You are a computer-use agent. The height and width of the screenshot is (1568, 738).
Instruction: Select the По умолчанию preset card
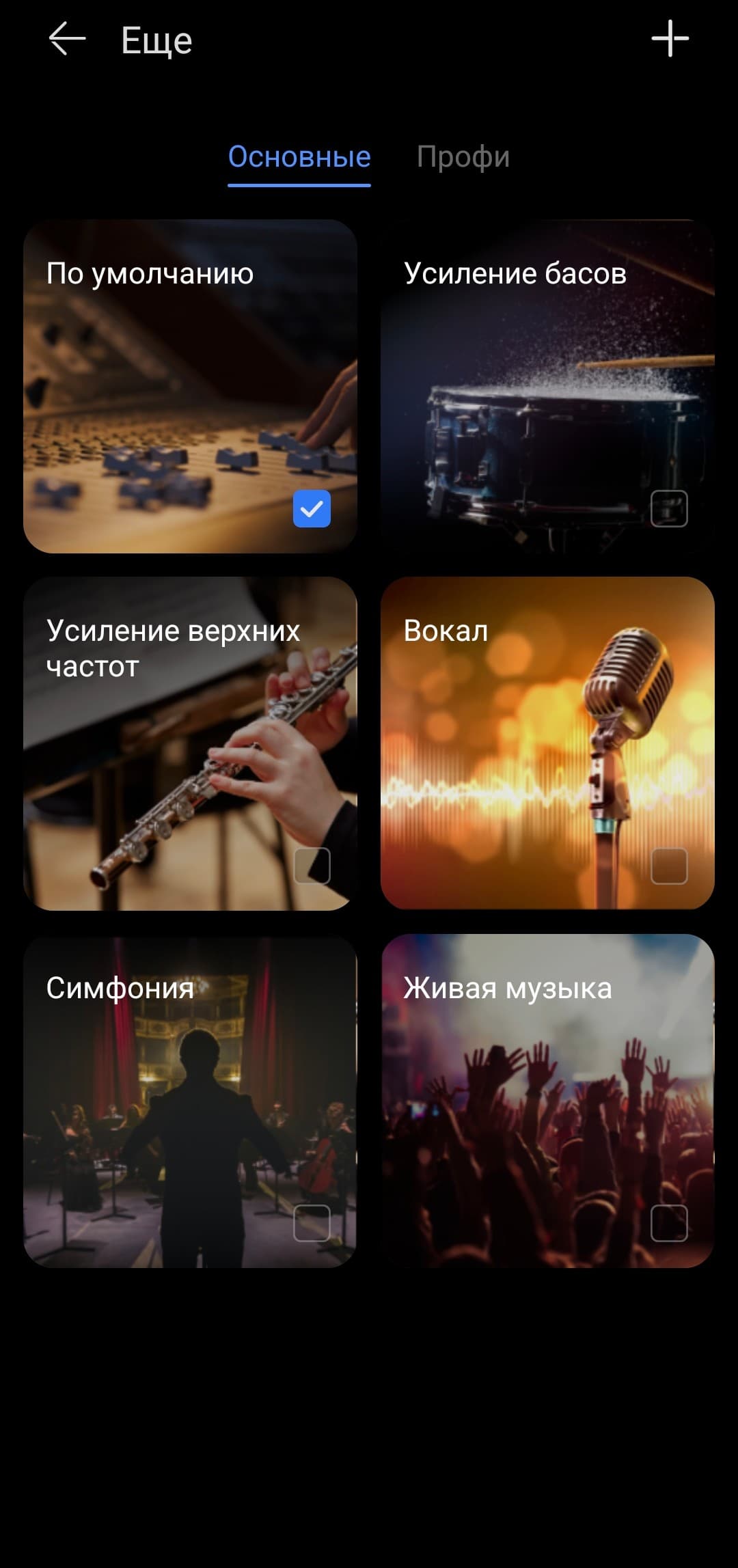point(190,386)
